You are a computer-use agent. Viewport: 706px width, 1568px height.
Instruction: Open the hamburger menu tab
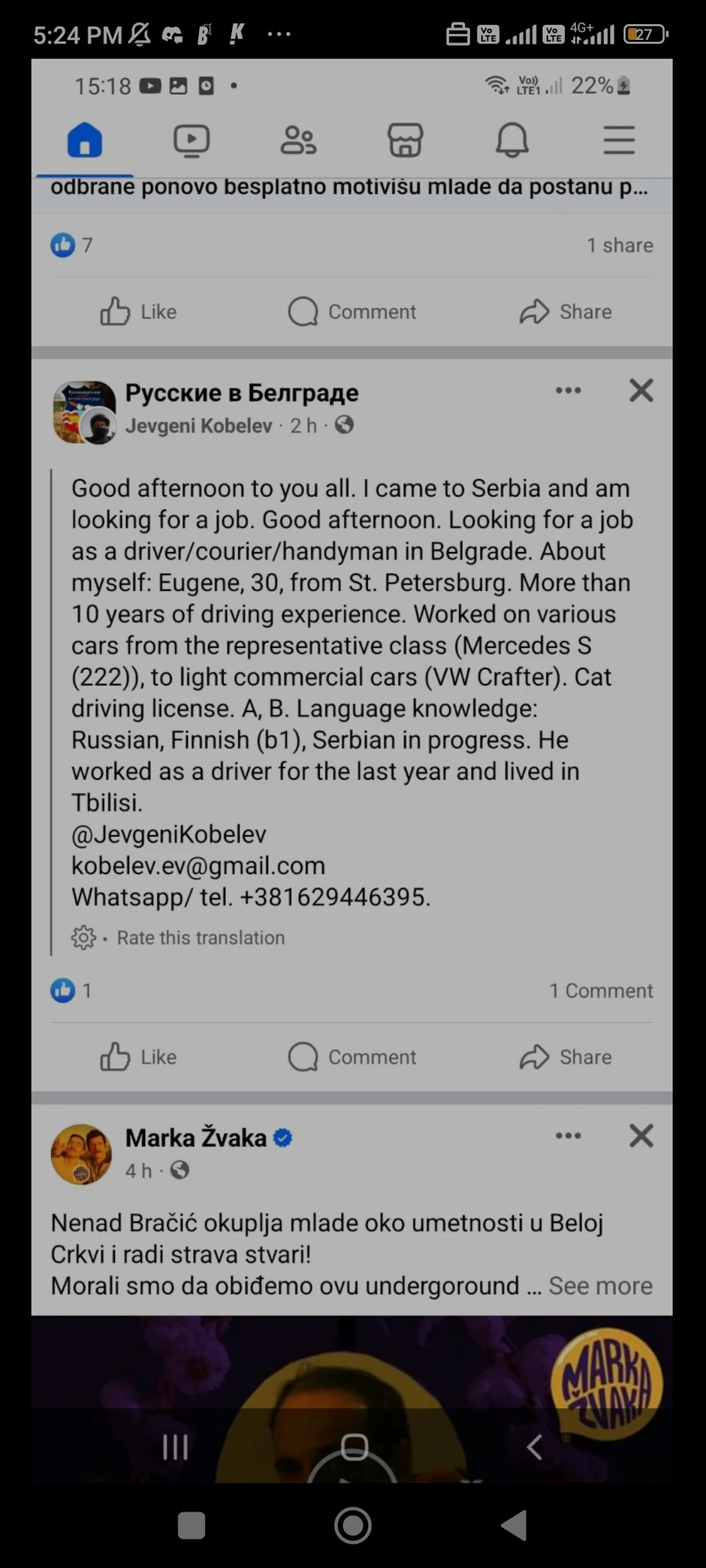619,140
